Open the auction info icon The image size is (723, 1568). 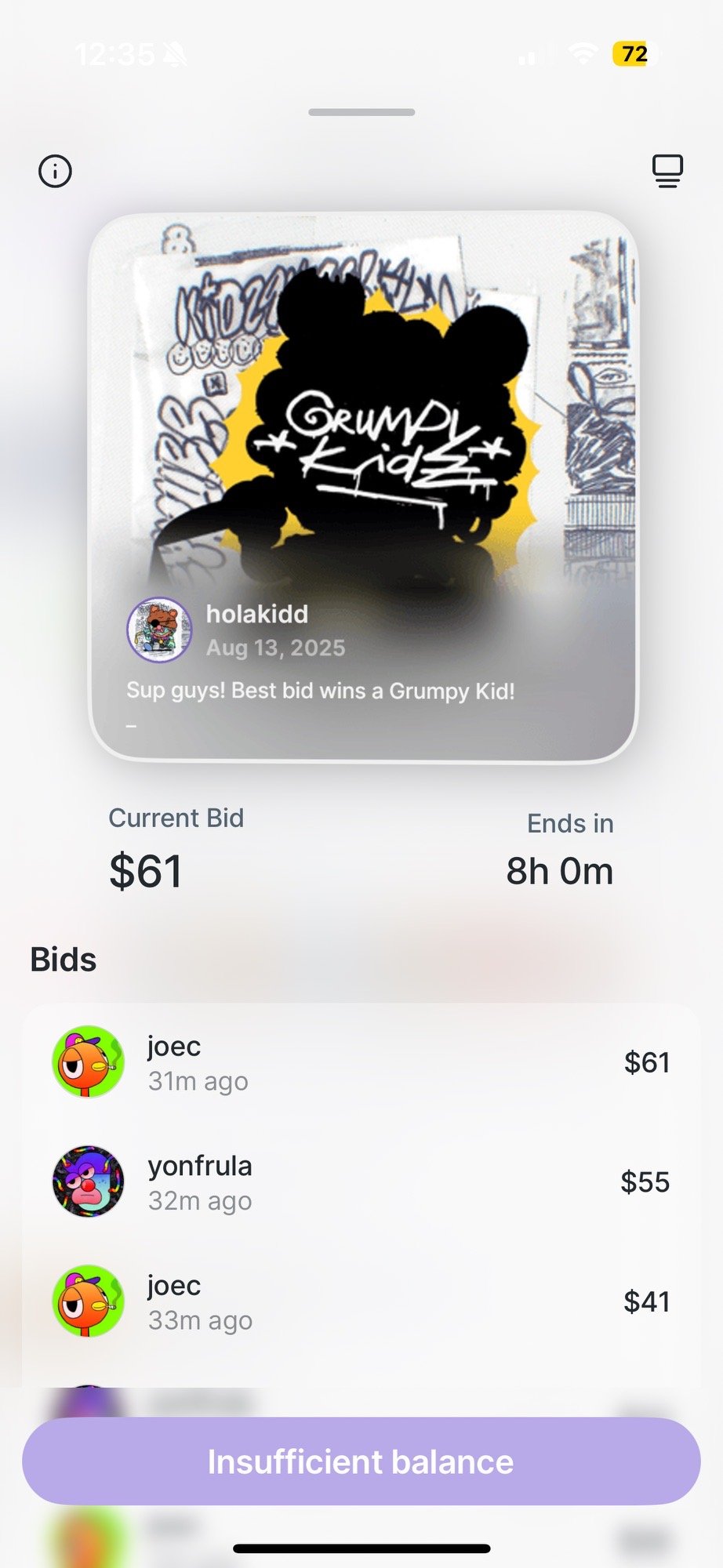55,171
